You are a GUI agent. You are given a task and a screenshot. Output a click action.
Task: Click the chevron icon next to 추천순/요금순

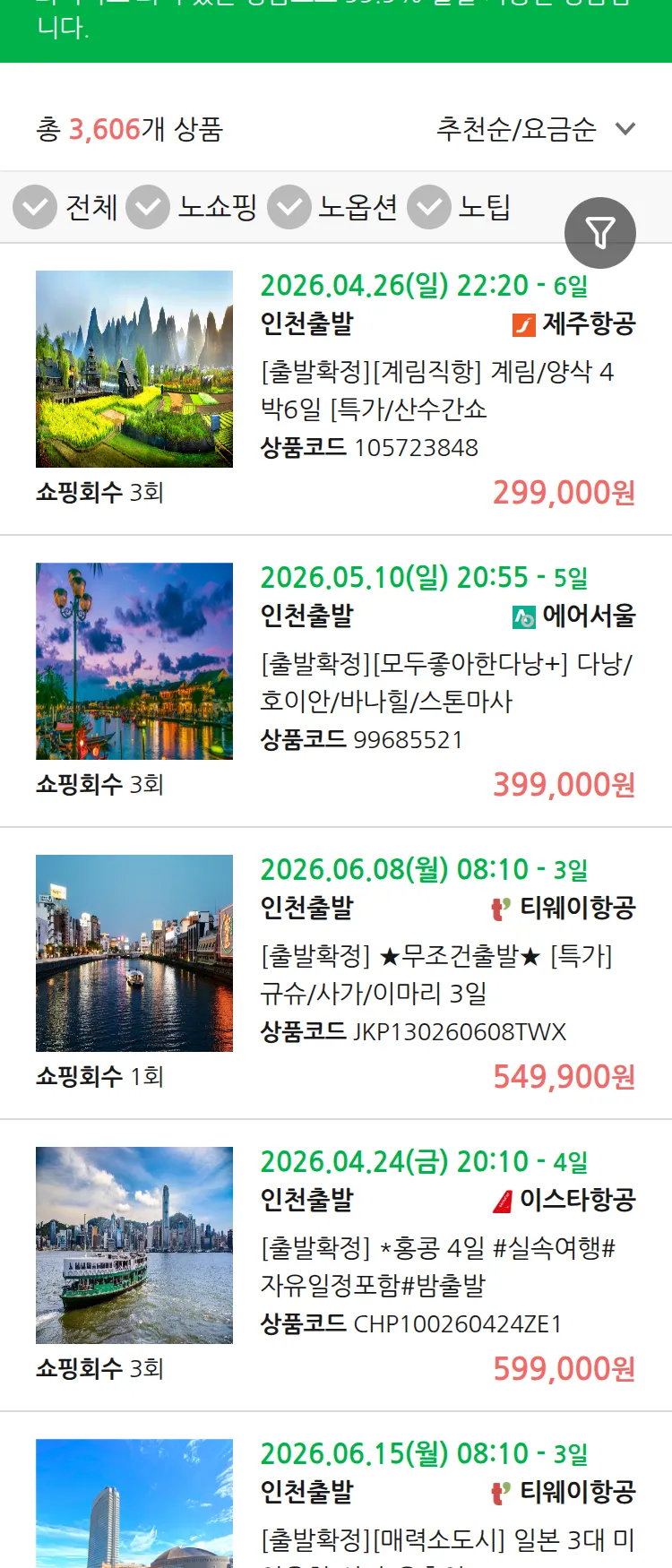[625, 130]
